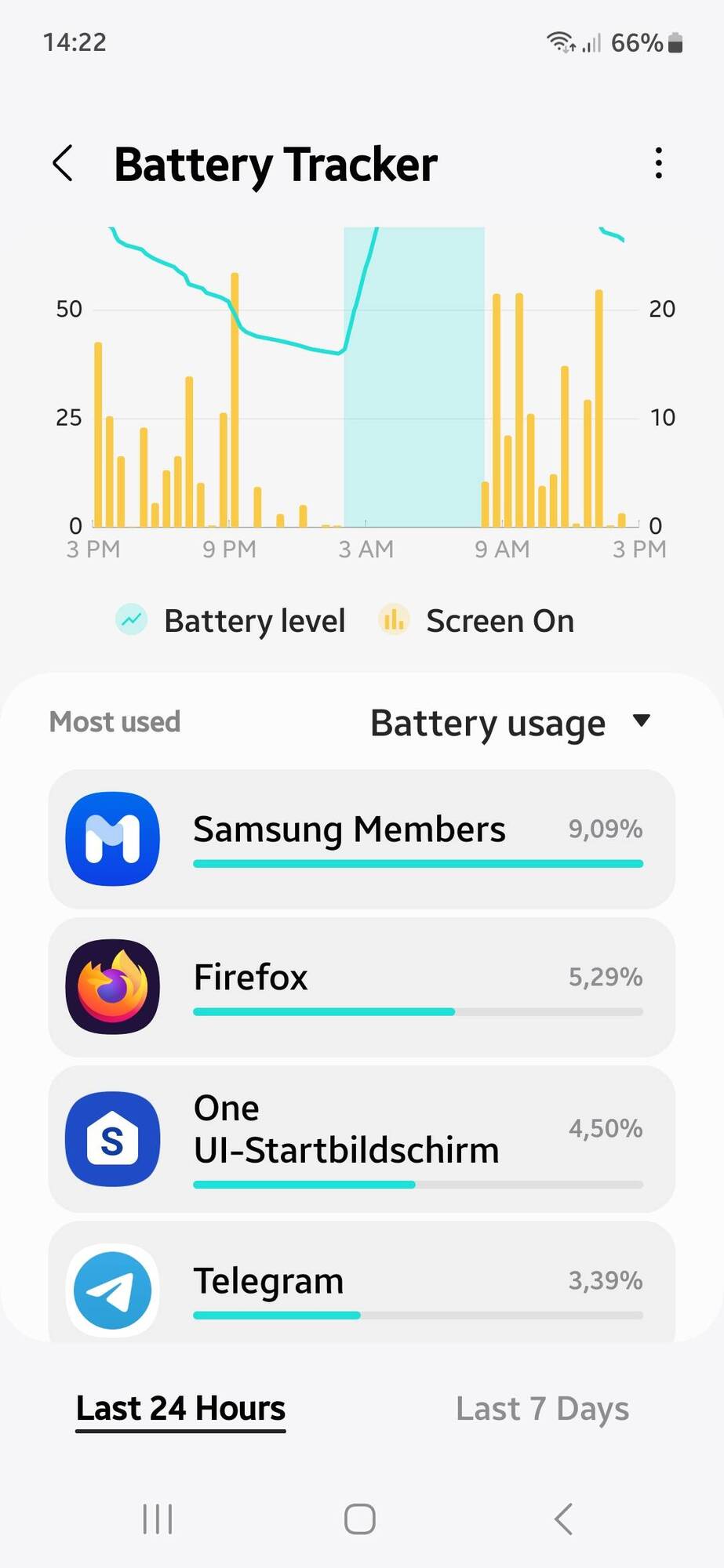724x1568 pixels.
Task: Go back from Battery Tracker
Action: click(x=63, y=163)
